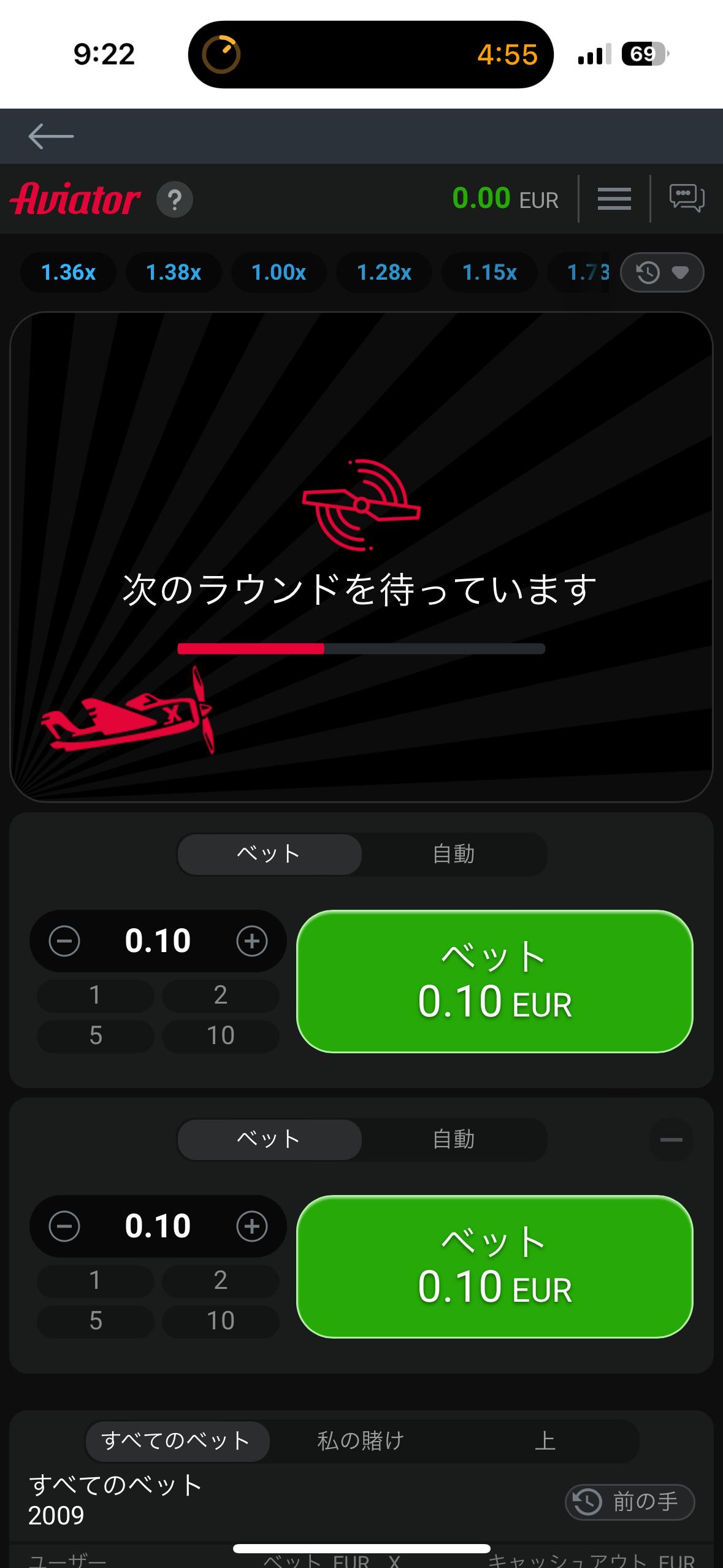Select the すべてのベット tab
This screenshot has width=723, height=1568.
(x=177, y=1440)
